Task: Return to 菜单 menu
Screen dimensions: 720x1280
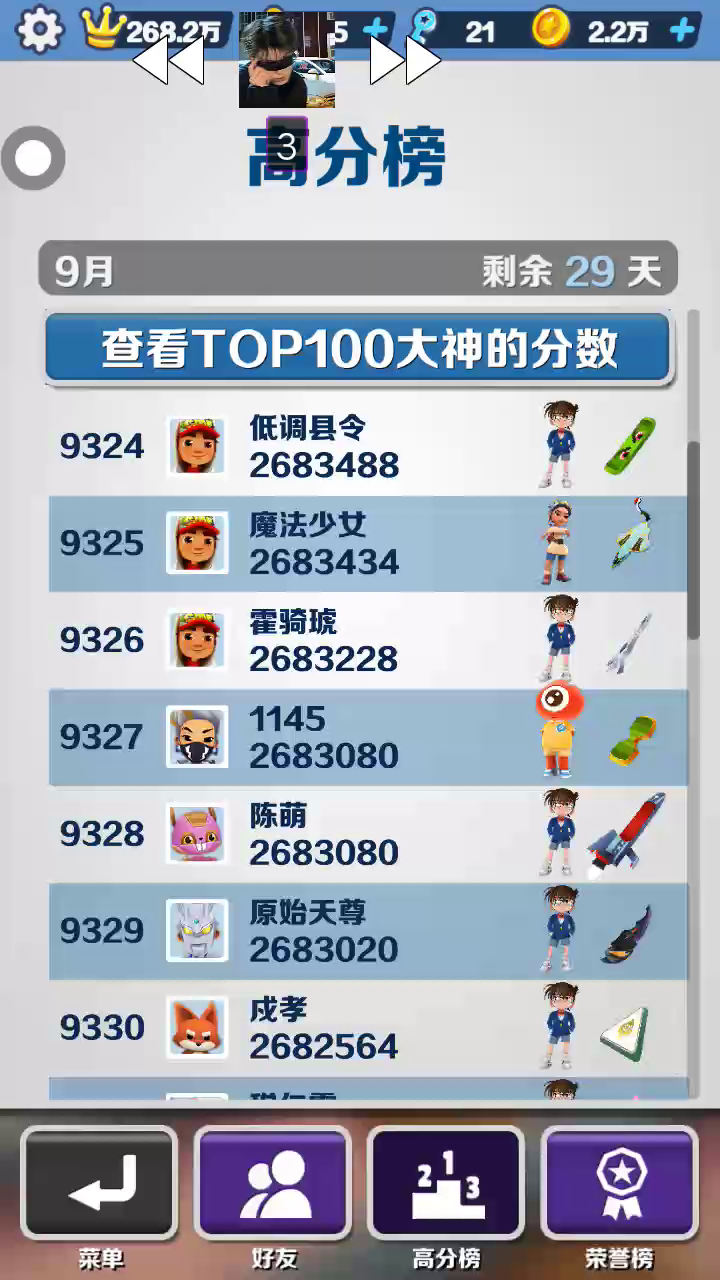Action: coord(99,1184)
